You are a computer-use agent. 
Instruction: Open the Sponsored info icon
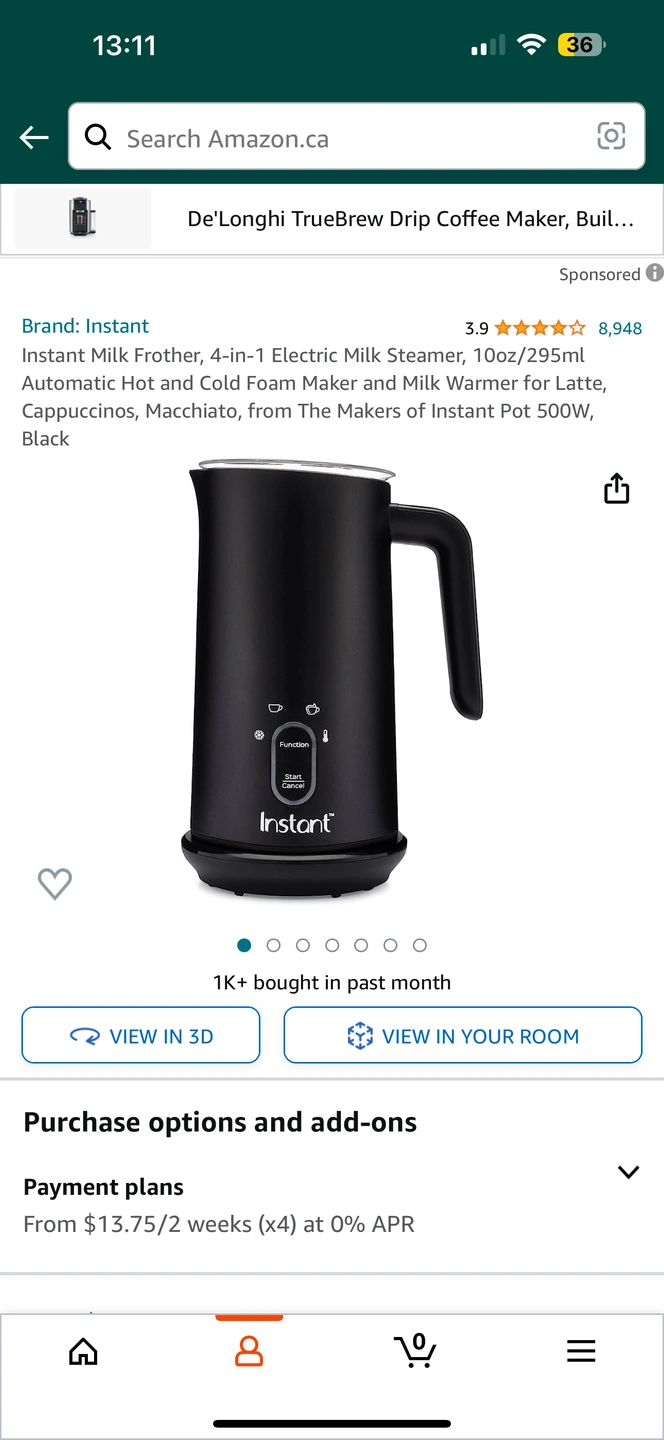[655, 273]
